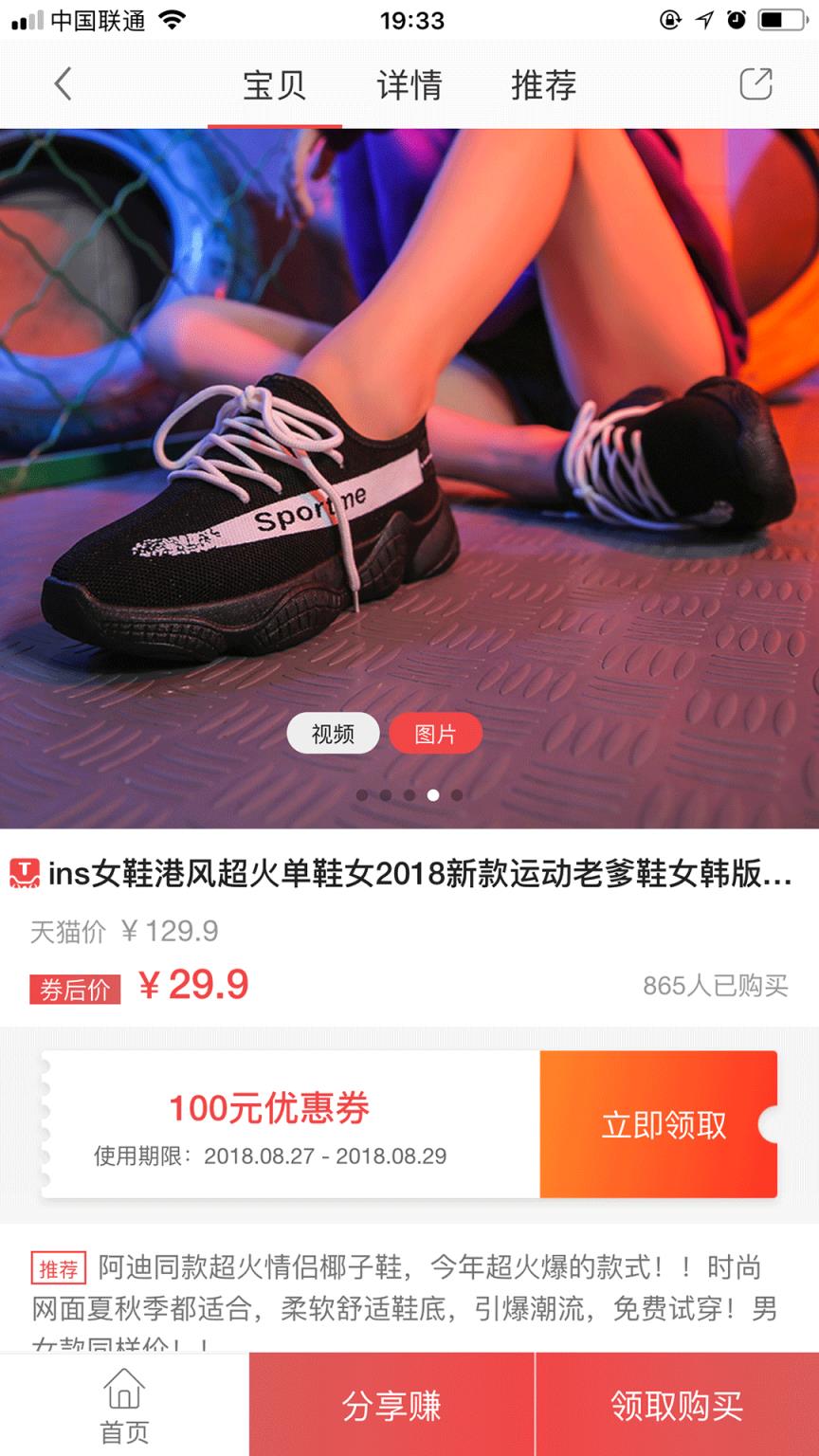Select the fourth carousel indicator dot
The image size is (819, 1456).
pos(433,794)
